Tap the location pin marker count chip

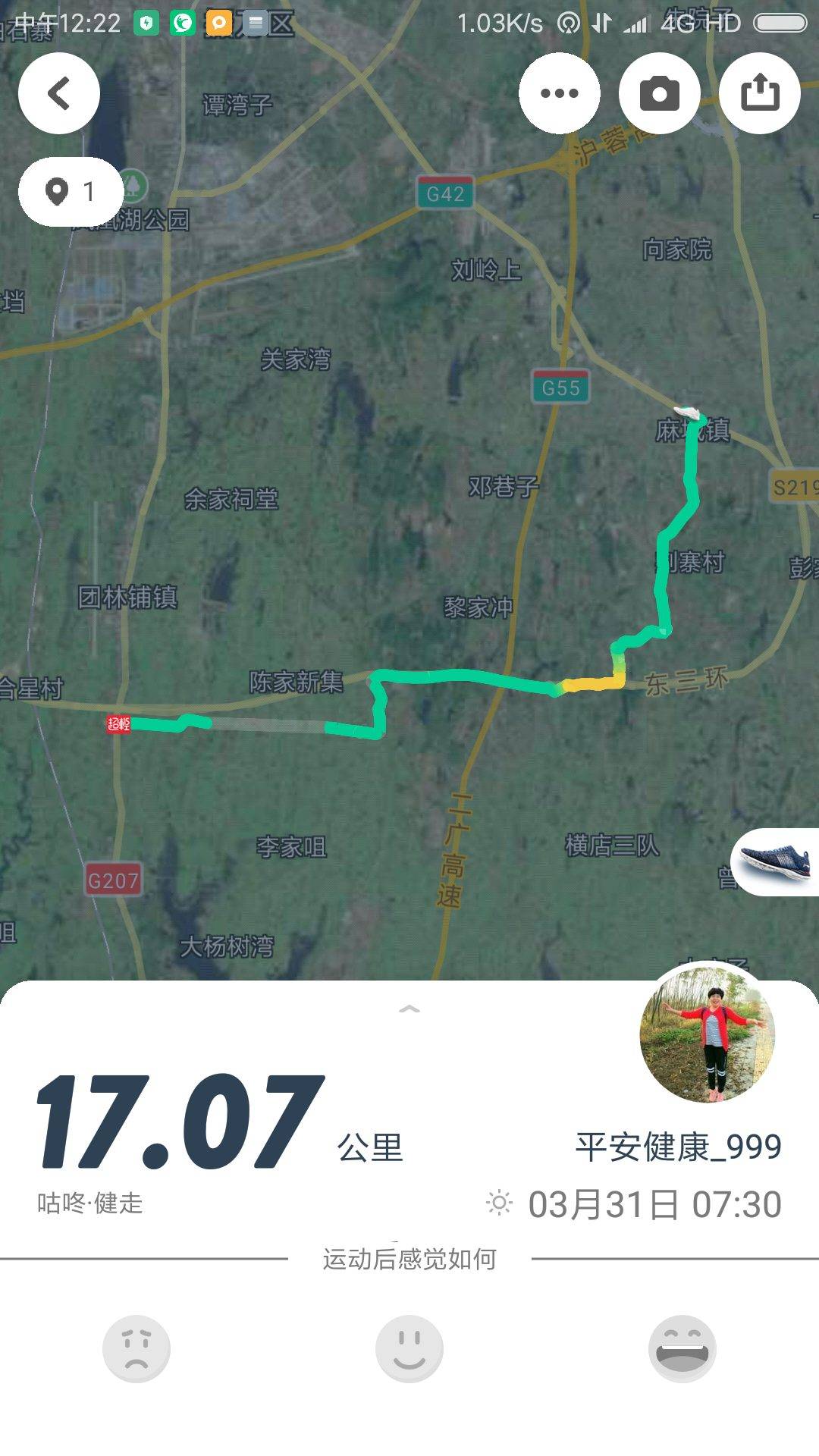[x=71, y=192]
